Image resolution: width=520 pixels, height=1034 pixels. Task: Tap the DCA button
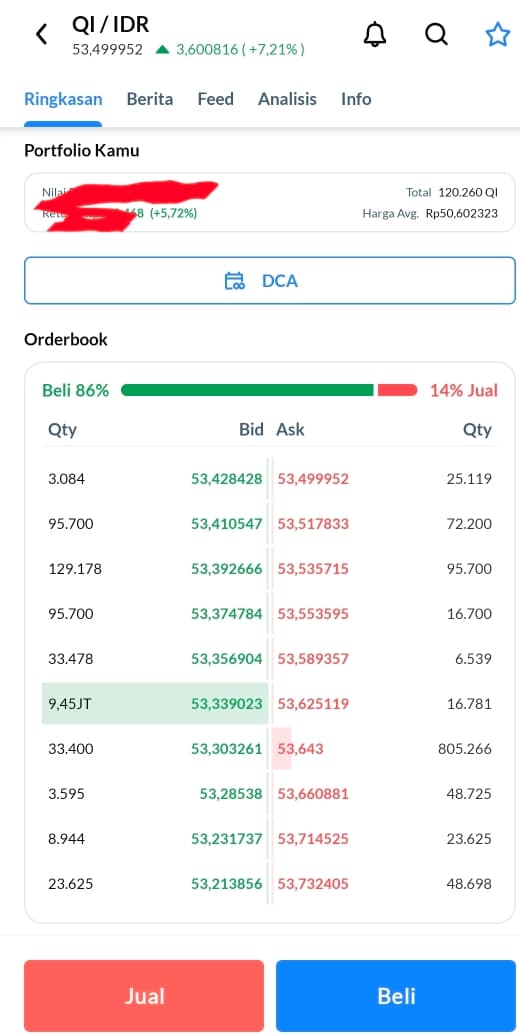tap(270, 281)
